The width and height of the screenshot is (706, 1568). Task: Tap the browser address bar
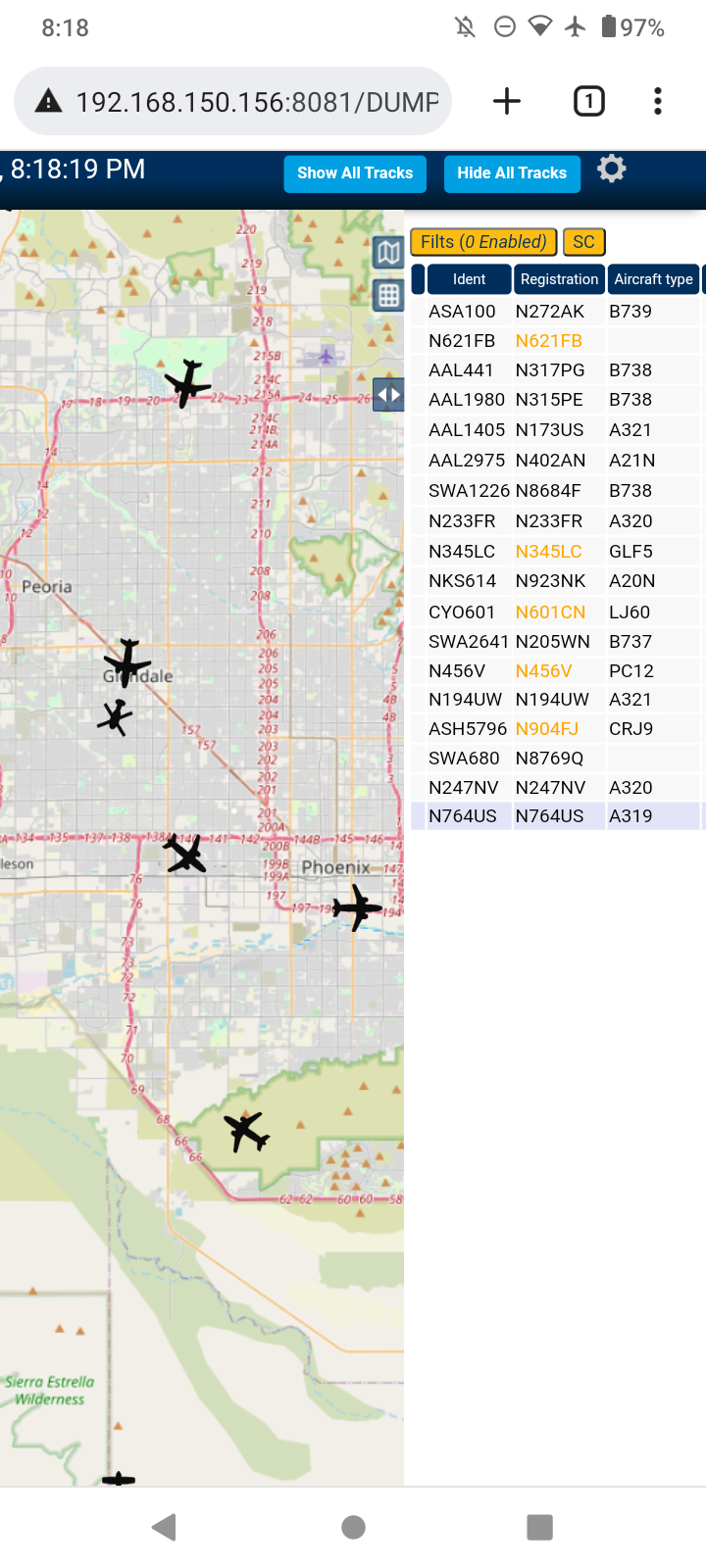[x=232, y=101]
